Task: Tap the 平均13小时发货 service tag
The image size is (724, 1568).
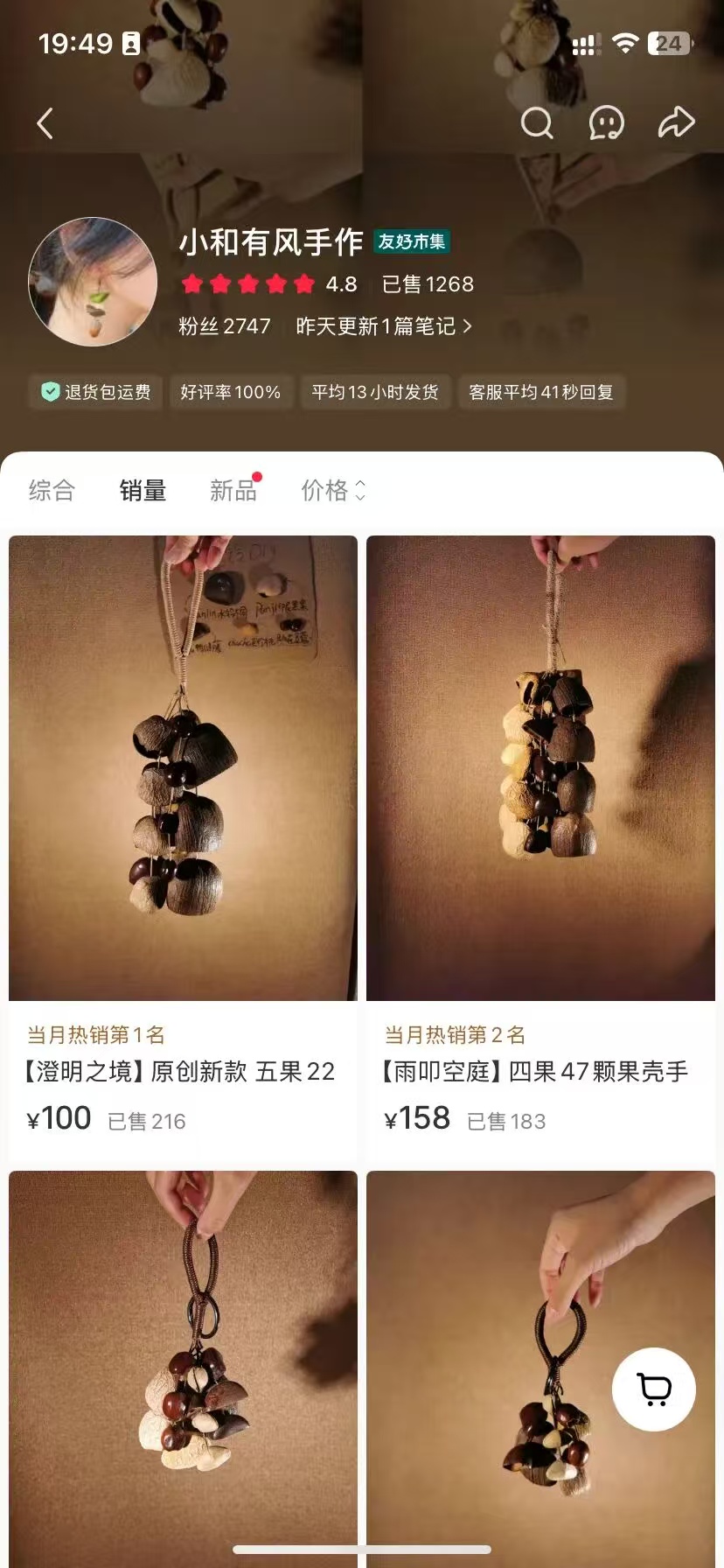Action: [x=375, y=392]
